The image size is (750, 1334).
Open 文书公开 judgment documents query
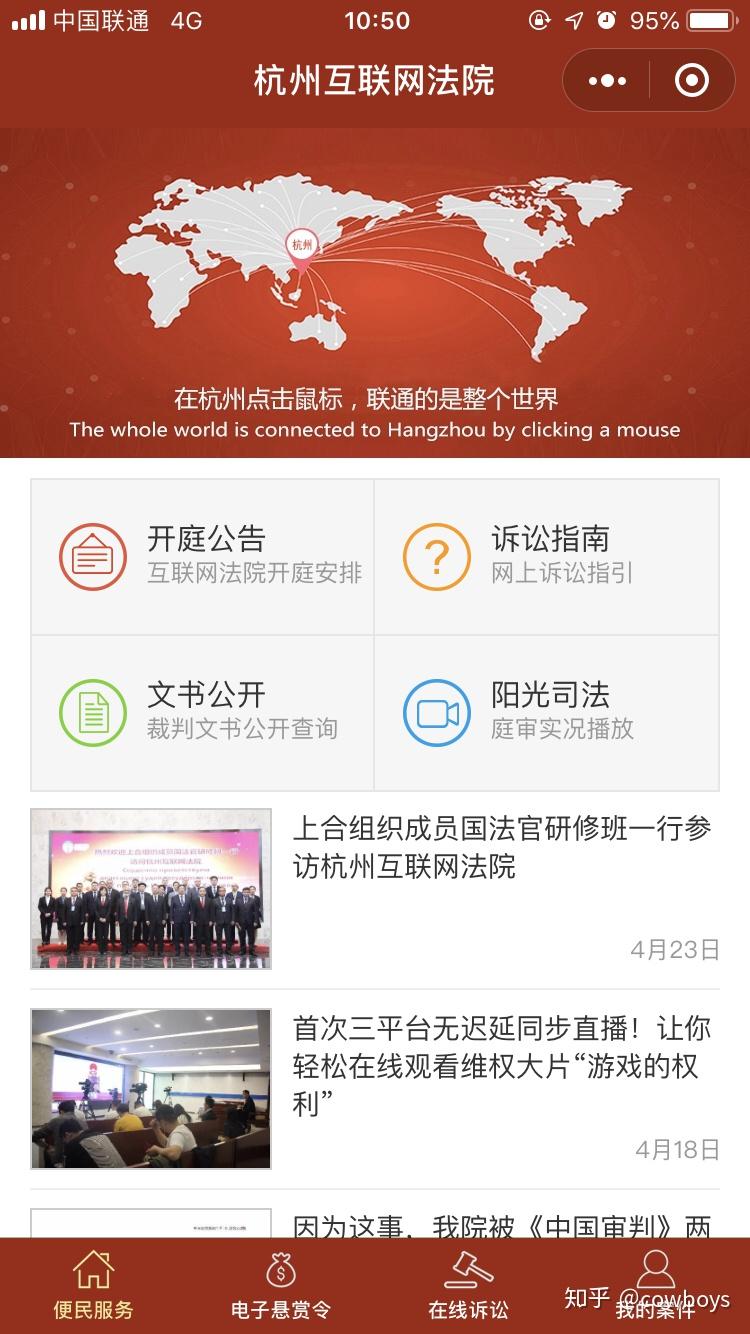(x=203, y=713)
